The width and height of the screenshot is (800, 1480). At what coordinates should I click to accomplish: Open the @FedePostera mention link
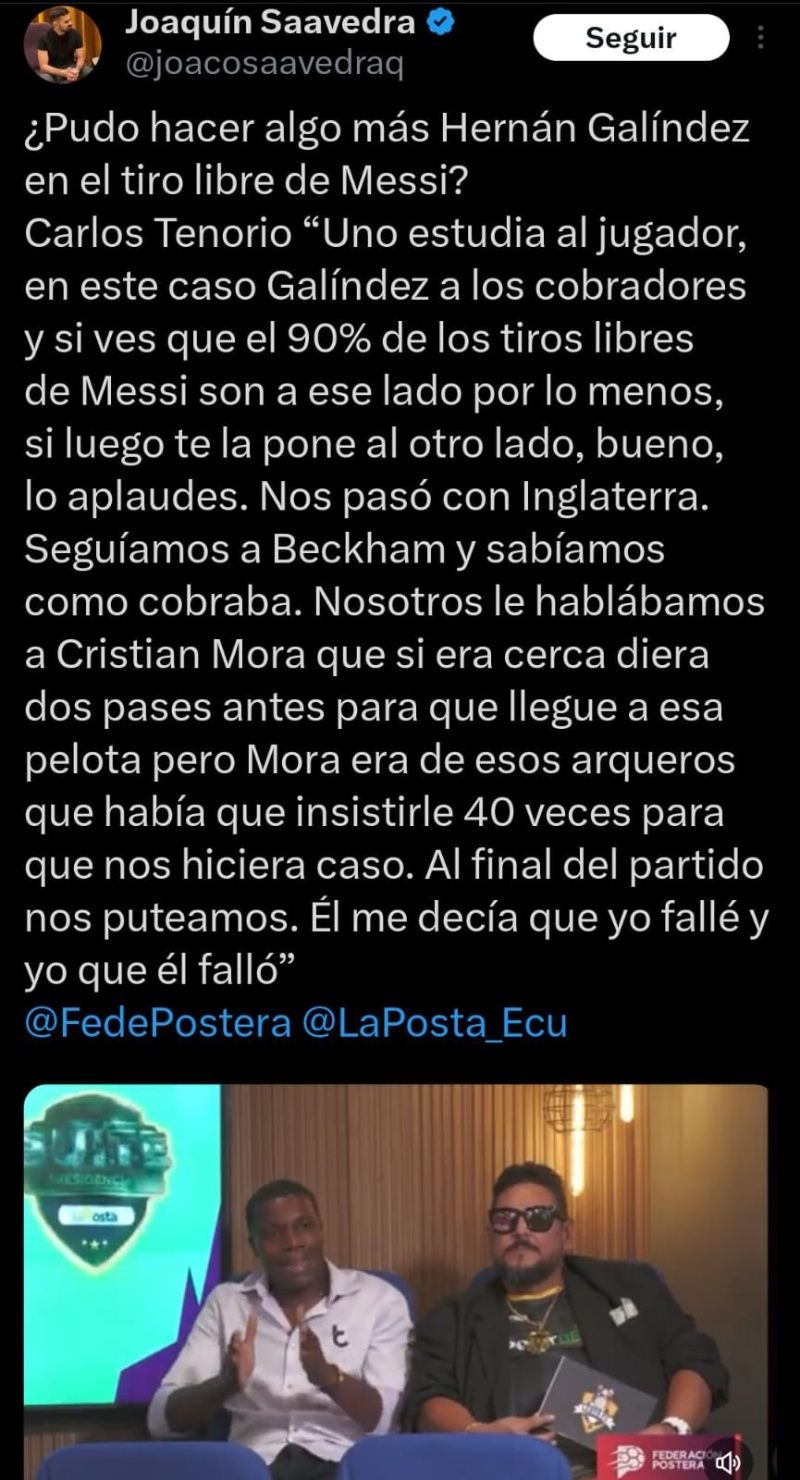[x=156, y=1023]
